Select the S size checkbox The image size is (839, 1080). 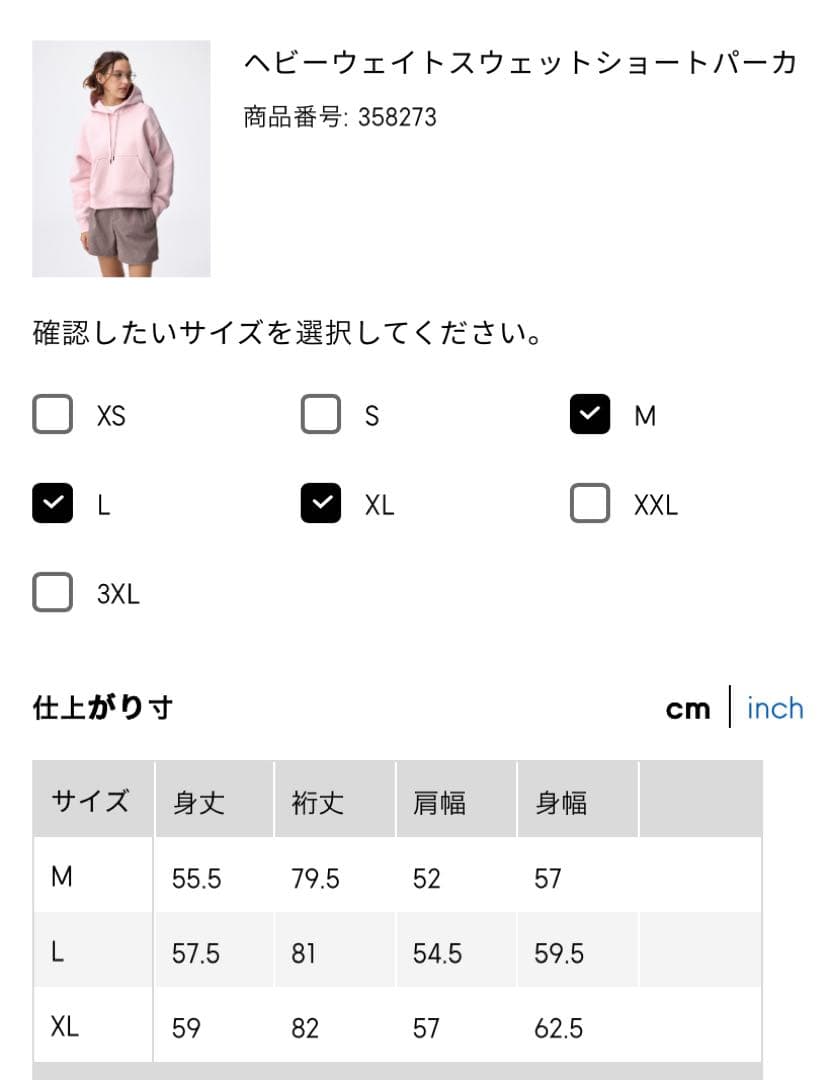321,415
